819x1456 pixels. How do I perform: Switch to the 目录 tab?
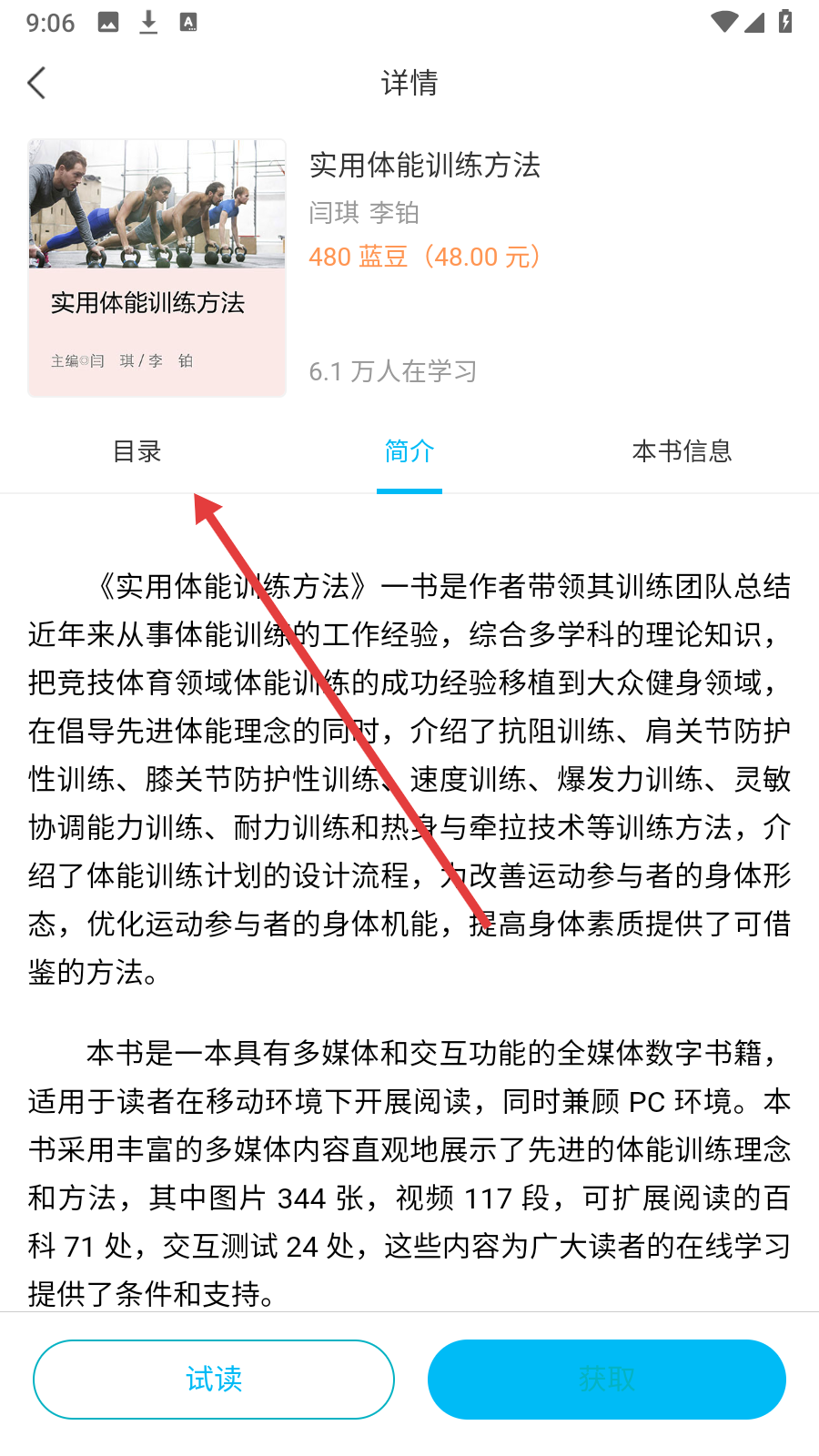pos(136,451)
